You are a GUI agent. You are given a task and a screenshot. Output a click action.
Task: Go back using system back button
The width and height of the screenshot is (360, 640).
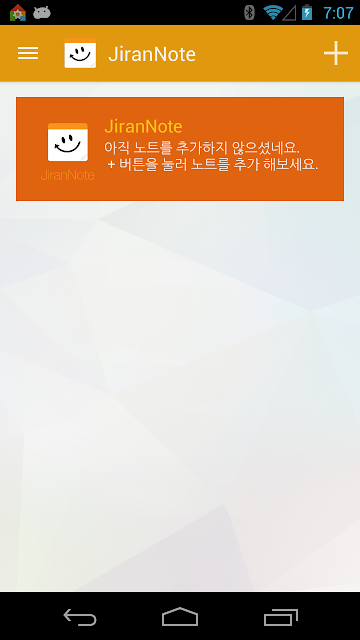tap(80, 616)
